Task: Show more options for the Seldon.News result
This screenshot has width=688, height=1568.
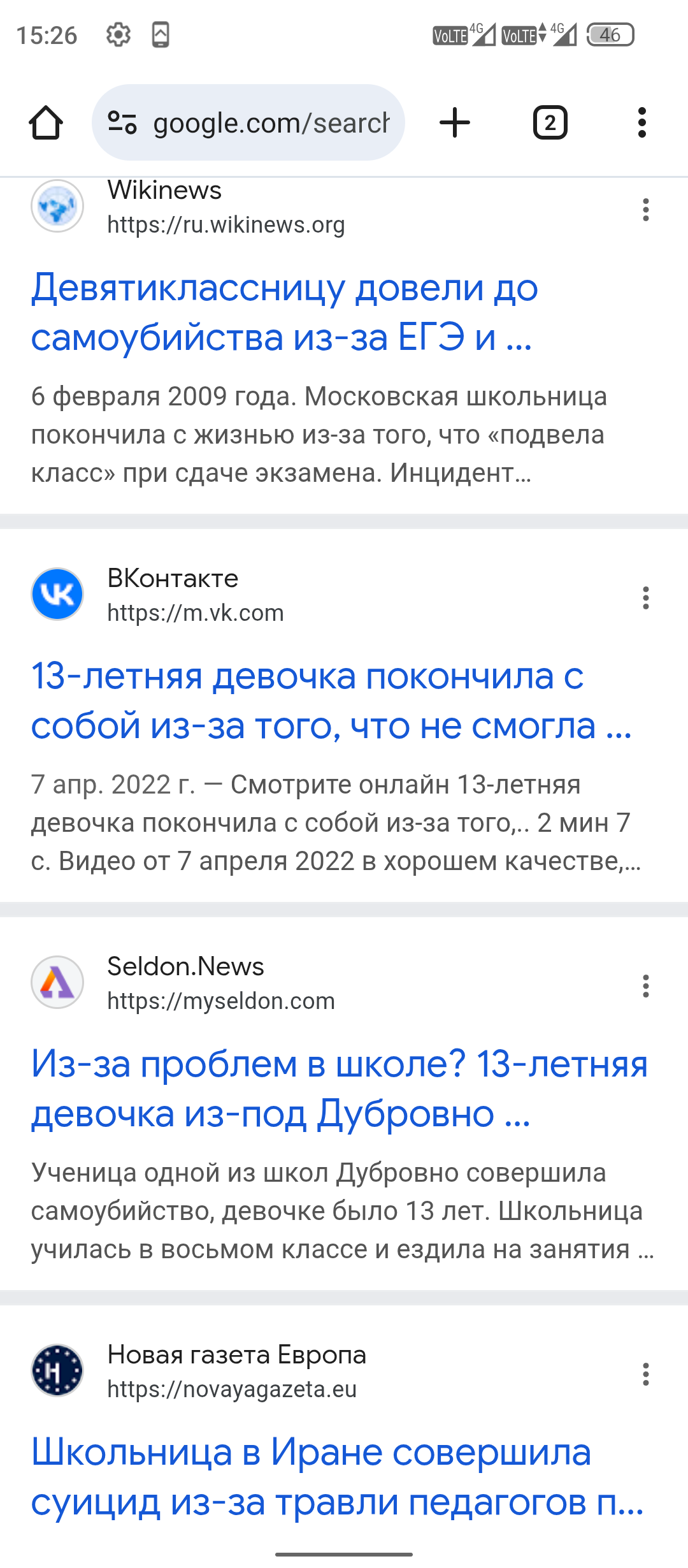Action: 646,986
